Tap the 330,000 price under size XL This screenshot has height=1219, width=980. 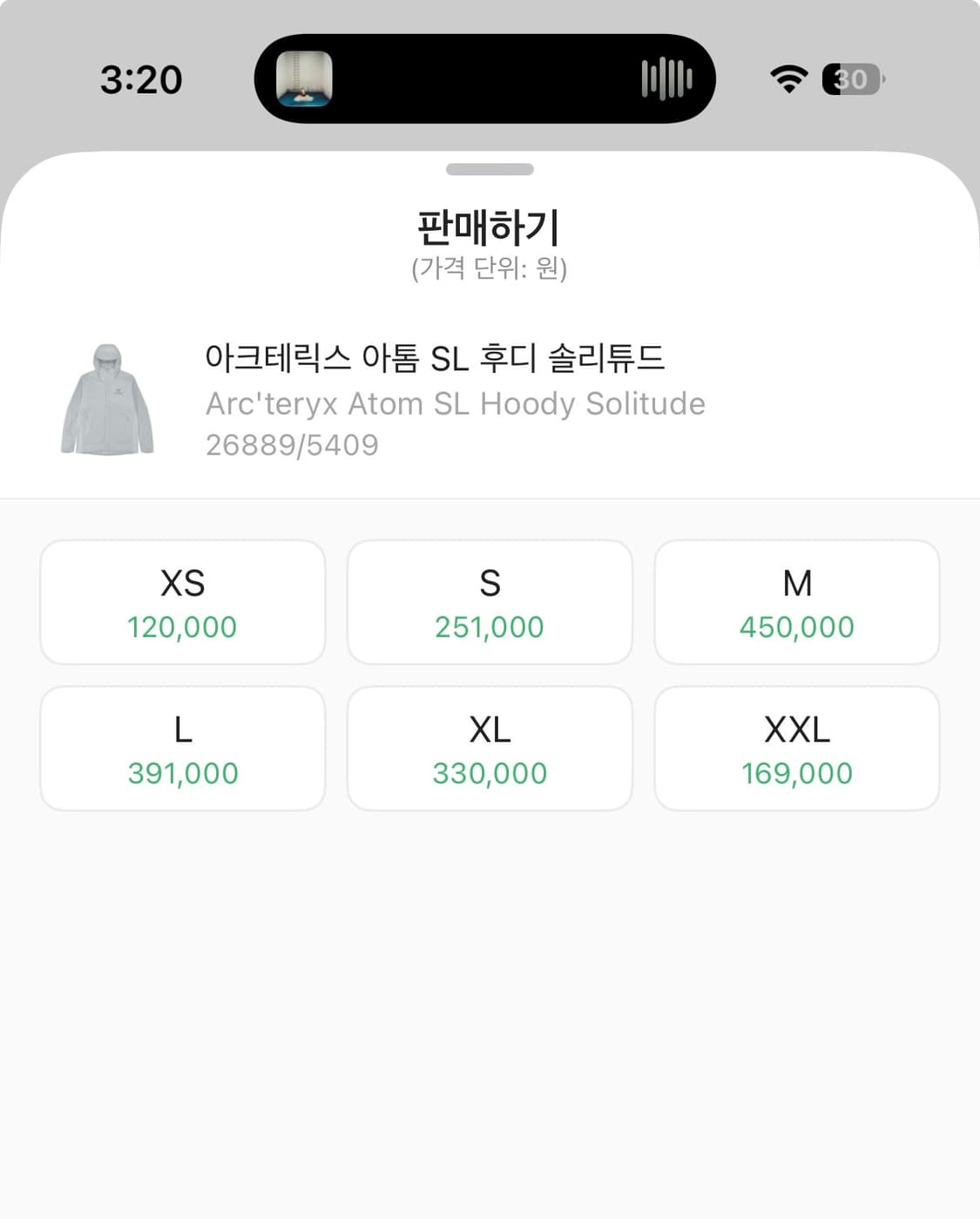click(x=490, y=772)
